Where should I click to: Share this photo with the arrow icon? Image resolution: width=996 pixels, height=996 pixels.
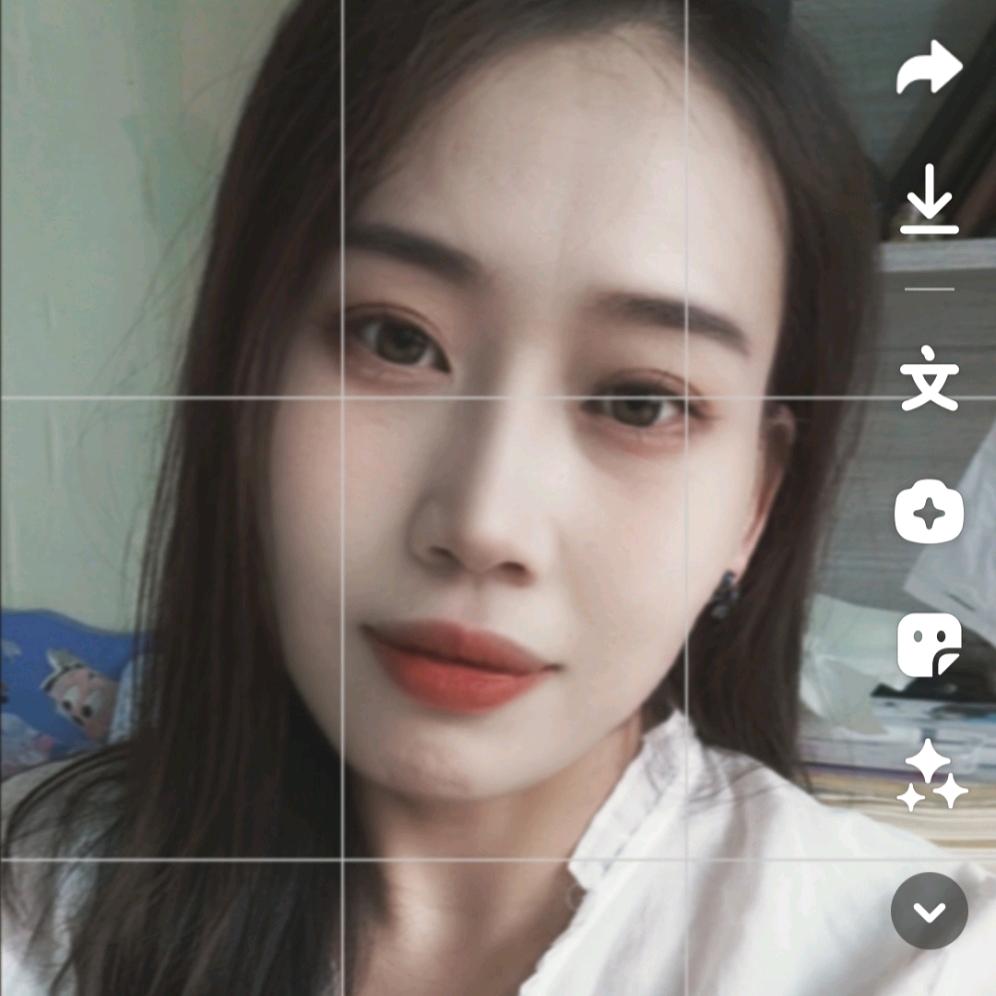pos(929,69)
